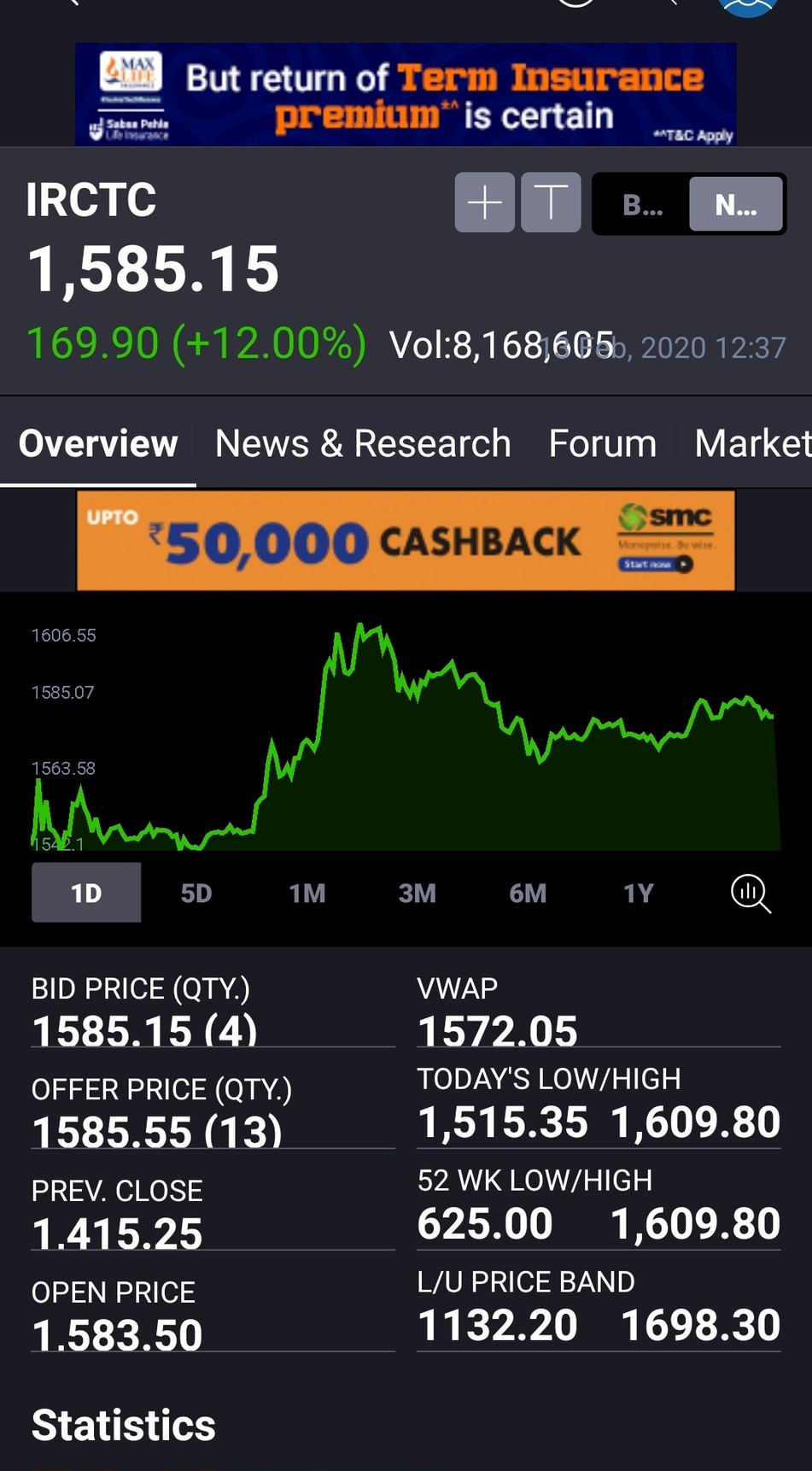
Task: Switch exchange to the B... option
Action: coord(642,204)
